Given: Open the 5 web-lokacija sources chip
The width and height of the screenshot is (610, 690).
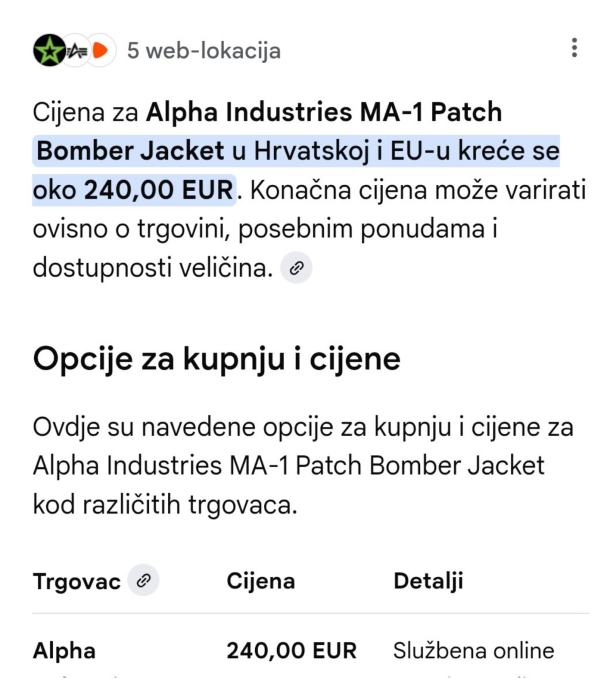Looking at the screenshot, I should (158, 50).
